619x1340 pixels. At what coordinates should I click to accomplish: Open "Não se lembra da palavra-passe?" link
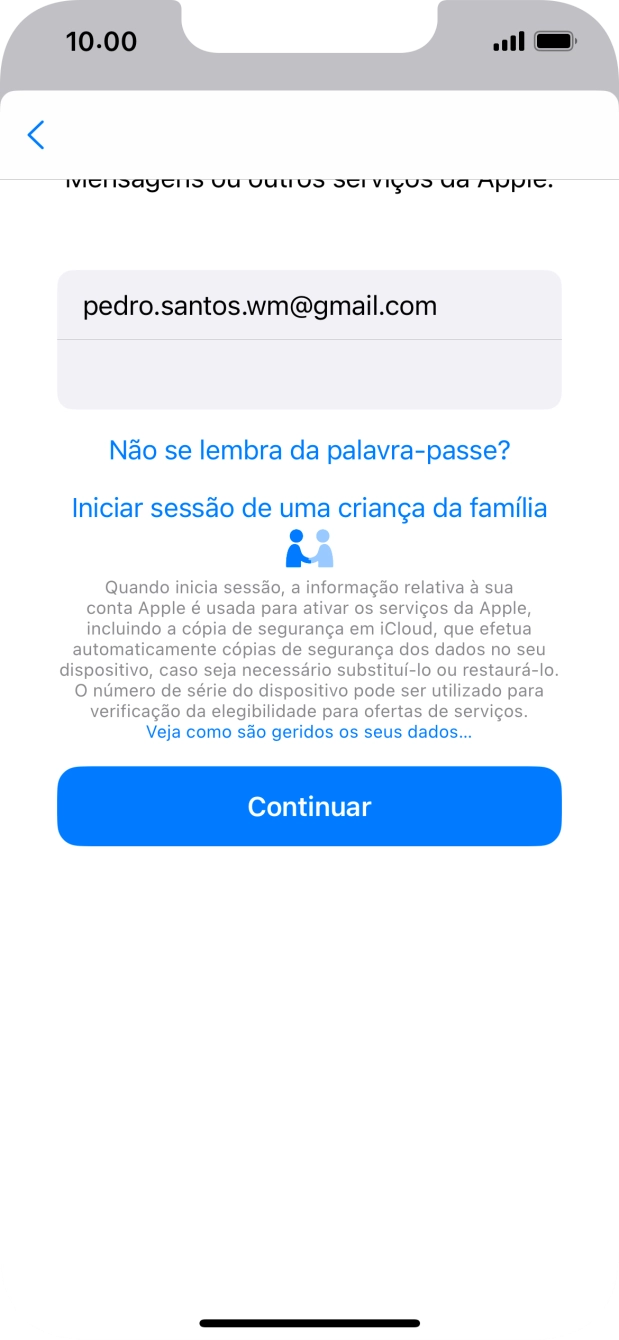tap(309, 451)
